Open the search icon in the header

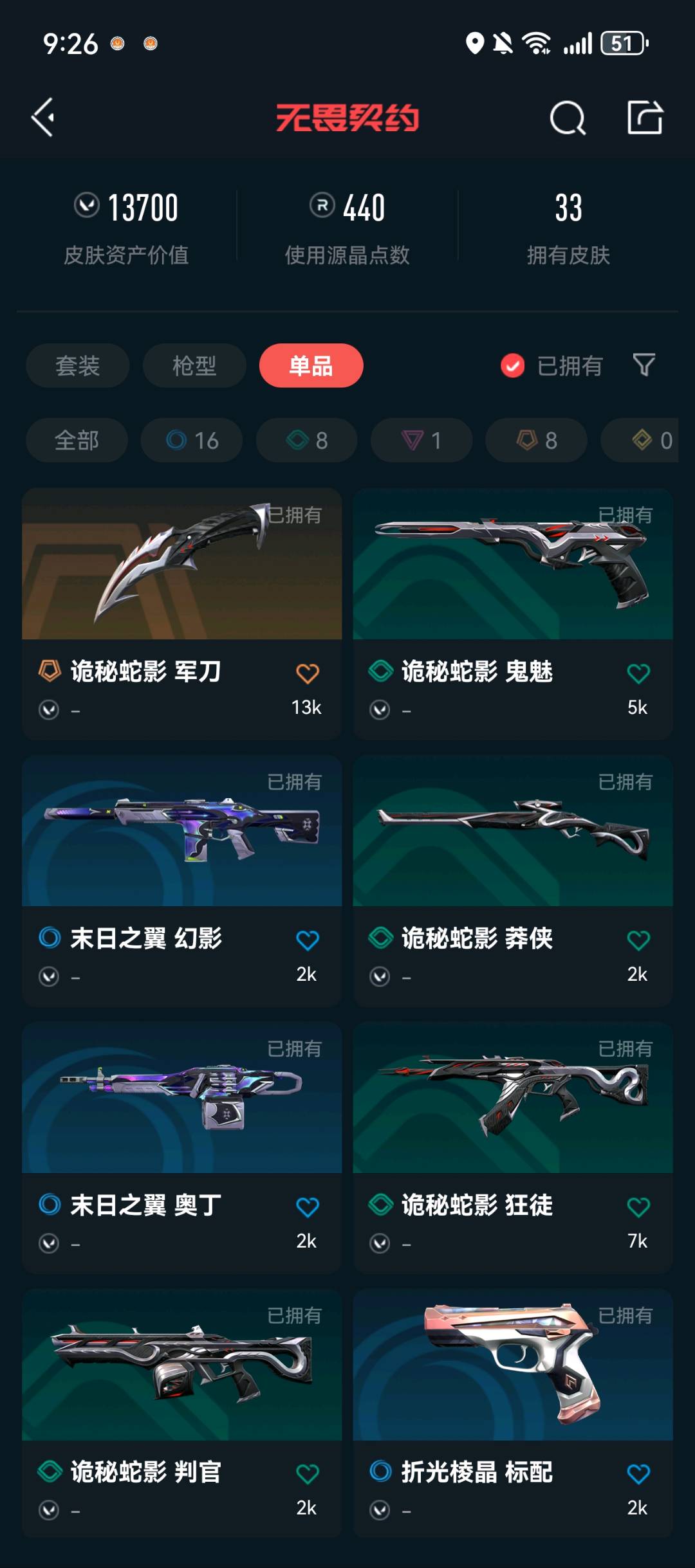pos(568,118)
